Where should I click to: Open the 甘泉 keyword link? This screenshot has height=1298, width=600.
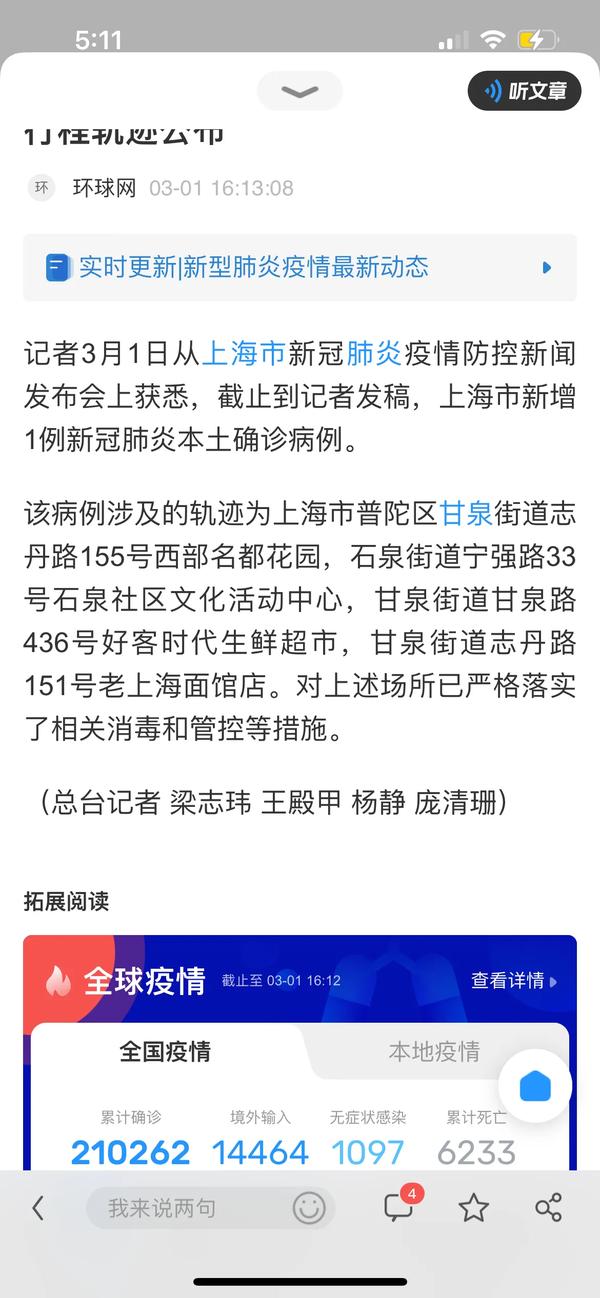click(x=466, y=514)
